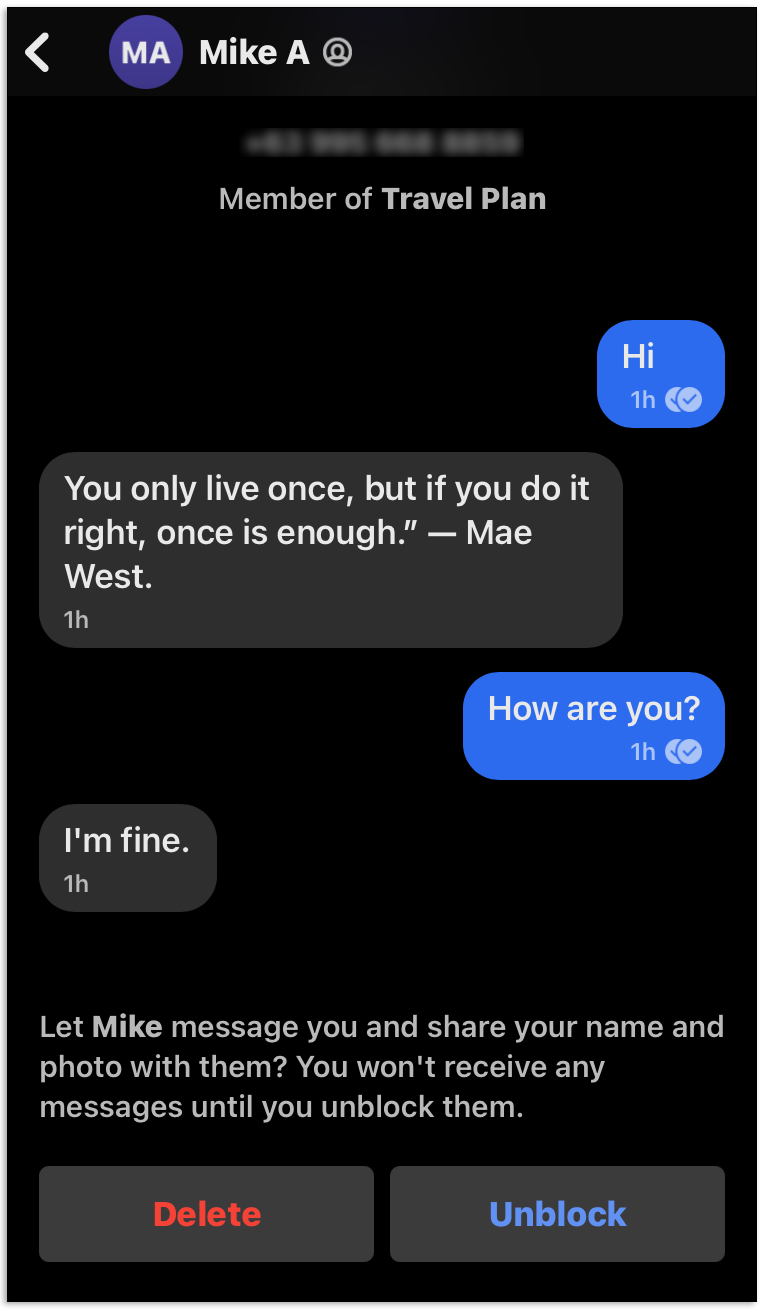Go back using the top arrow
Image resolution: width=765 pixels, height=1310 pixels.
click(x=38, y=52)
